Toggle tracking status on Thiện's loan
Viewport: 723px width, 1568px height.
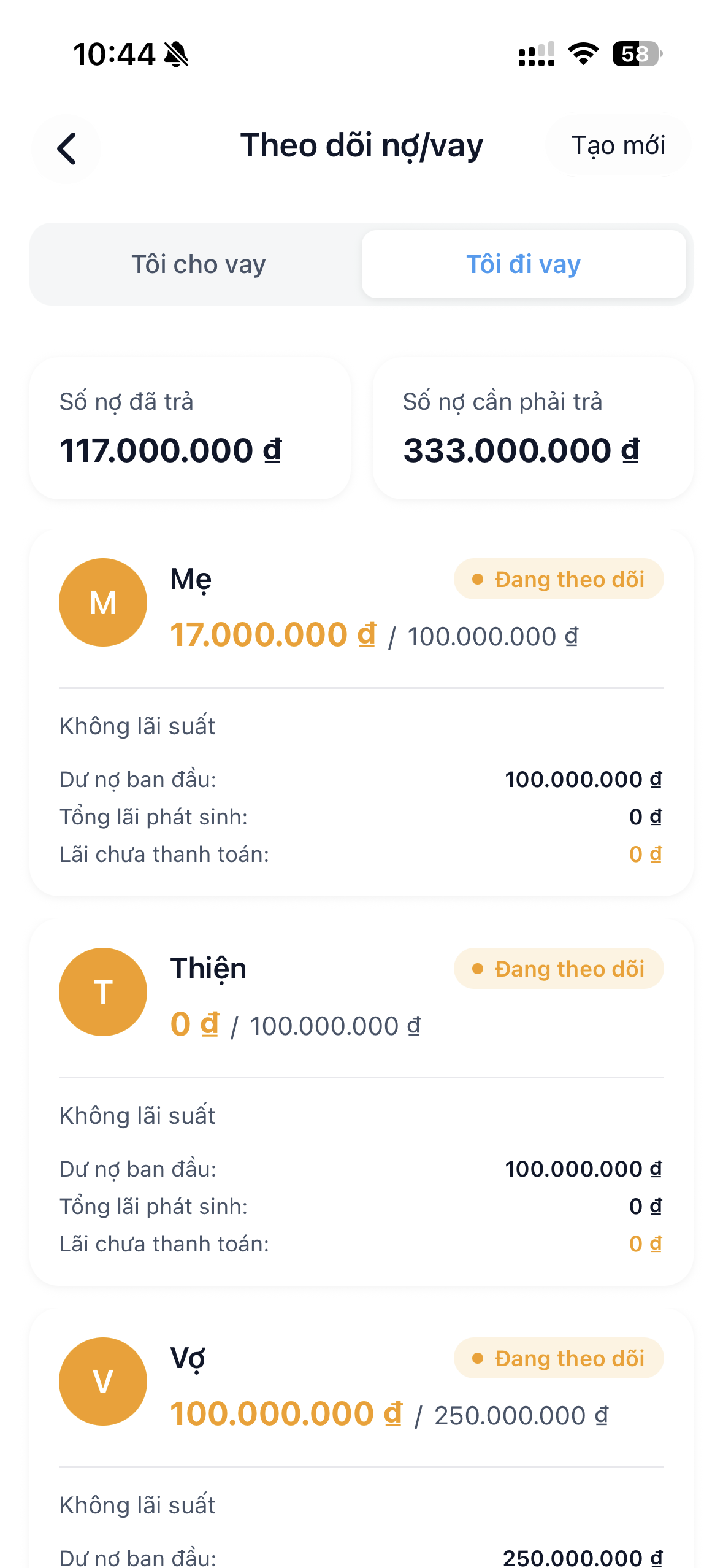coord(558,968)
